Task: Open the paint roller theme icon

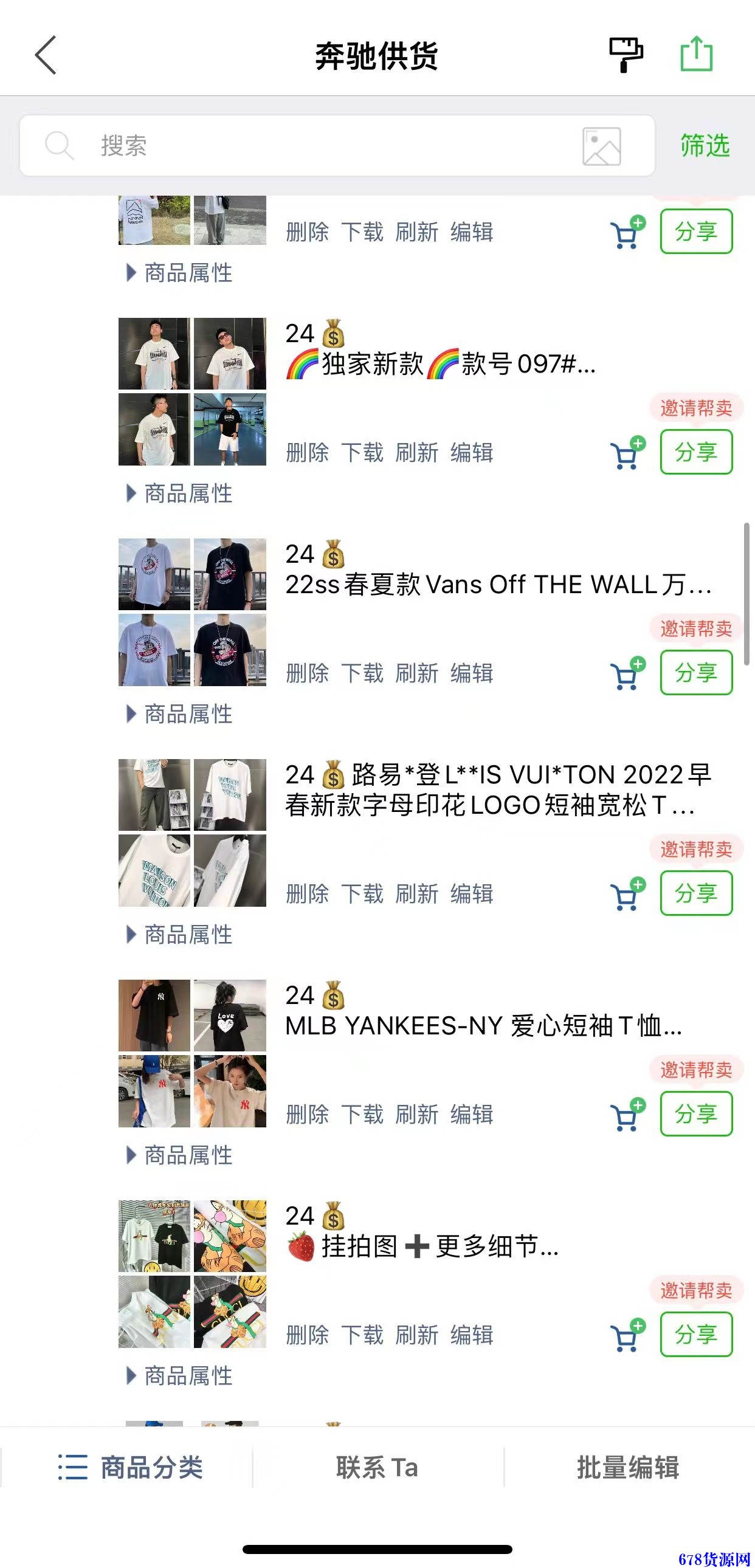Action: [x=626, y=55]
